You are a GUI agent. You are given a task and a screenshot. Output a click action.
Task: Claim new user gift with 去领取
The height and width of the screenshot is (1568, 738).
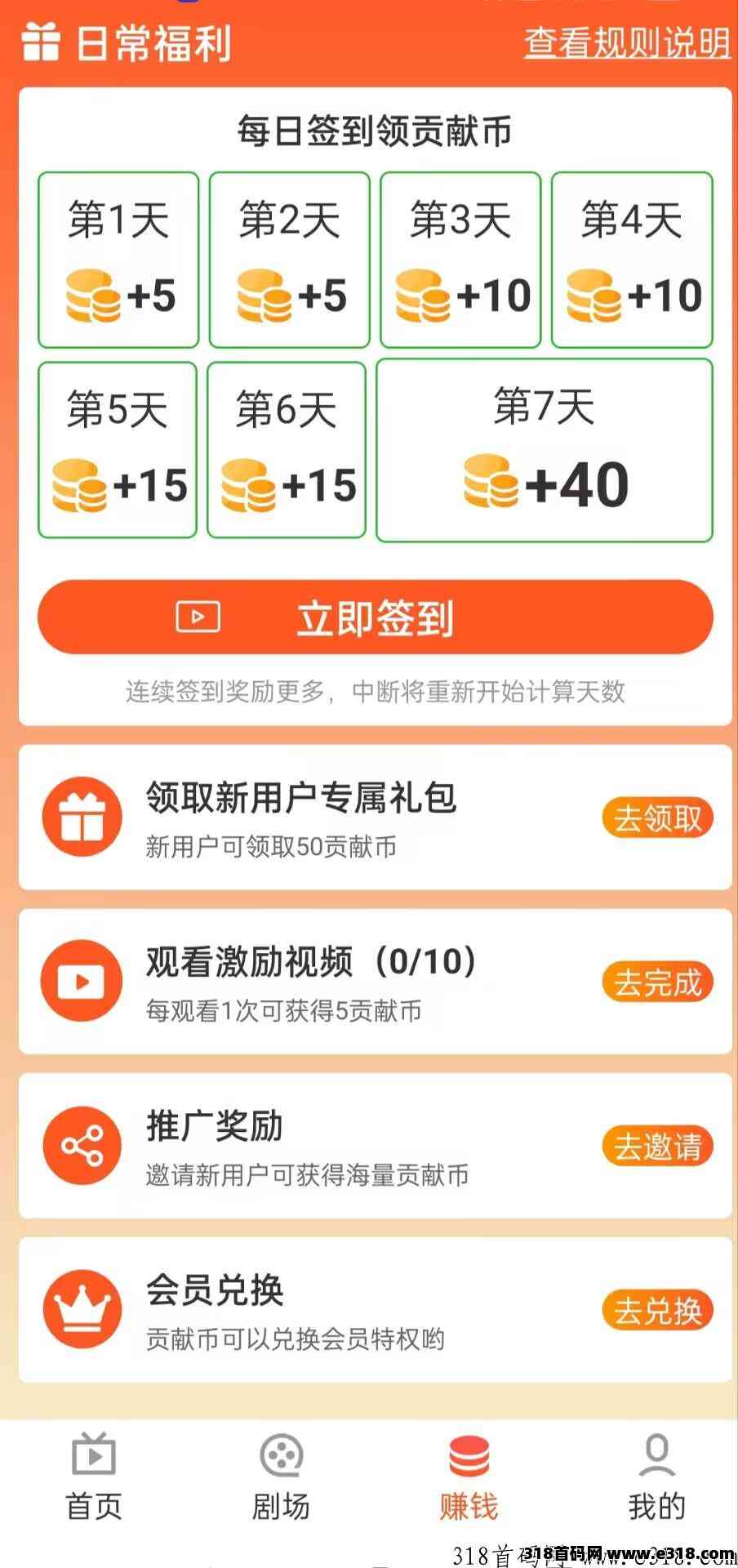(657, 818)
